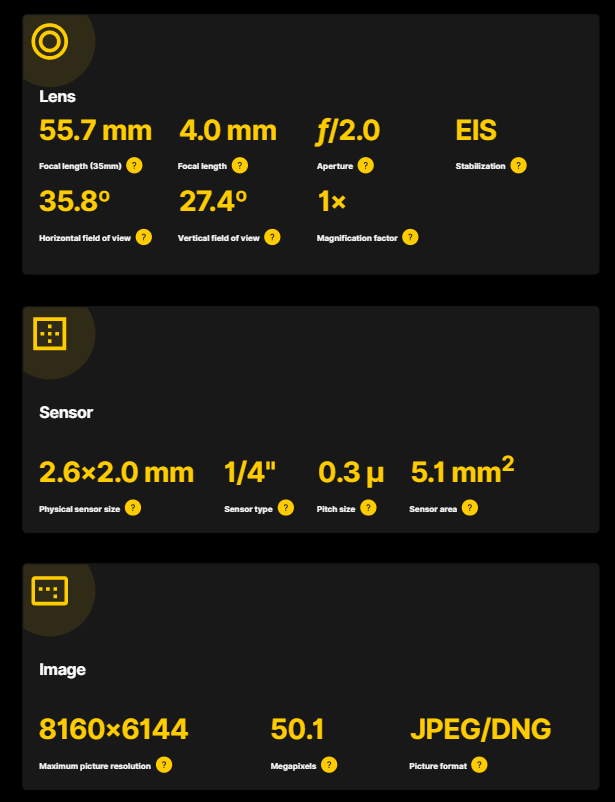
Task: Open help for Maximum picture resolution
Action: [164, 765]
